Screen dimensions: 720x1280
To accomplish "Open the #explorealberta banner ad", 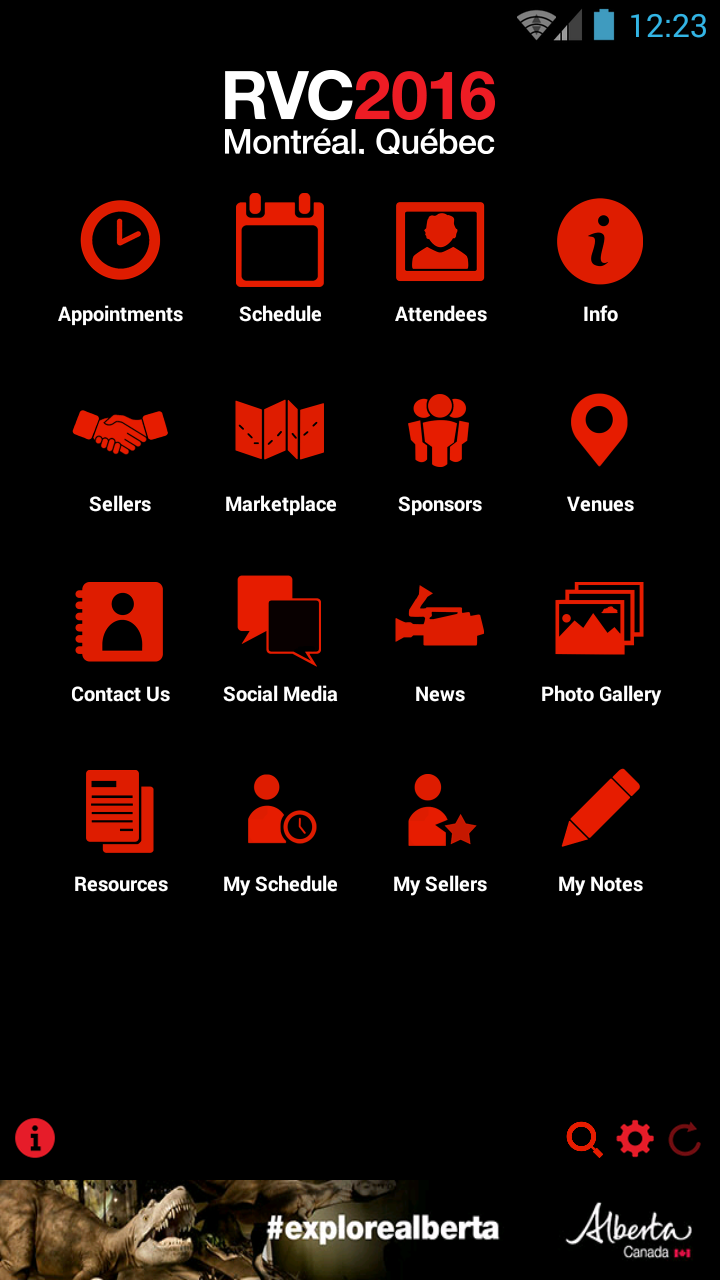I will 360,1230.
